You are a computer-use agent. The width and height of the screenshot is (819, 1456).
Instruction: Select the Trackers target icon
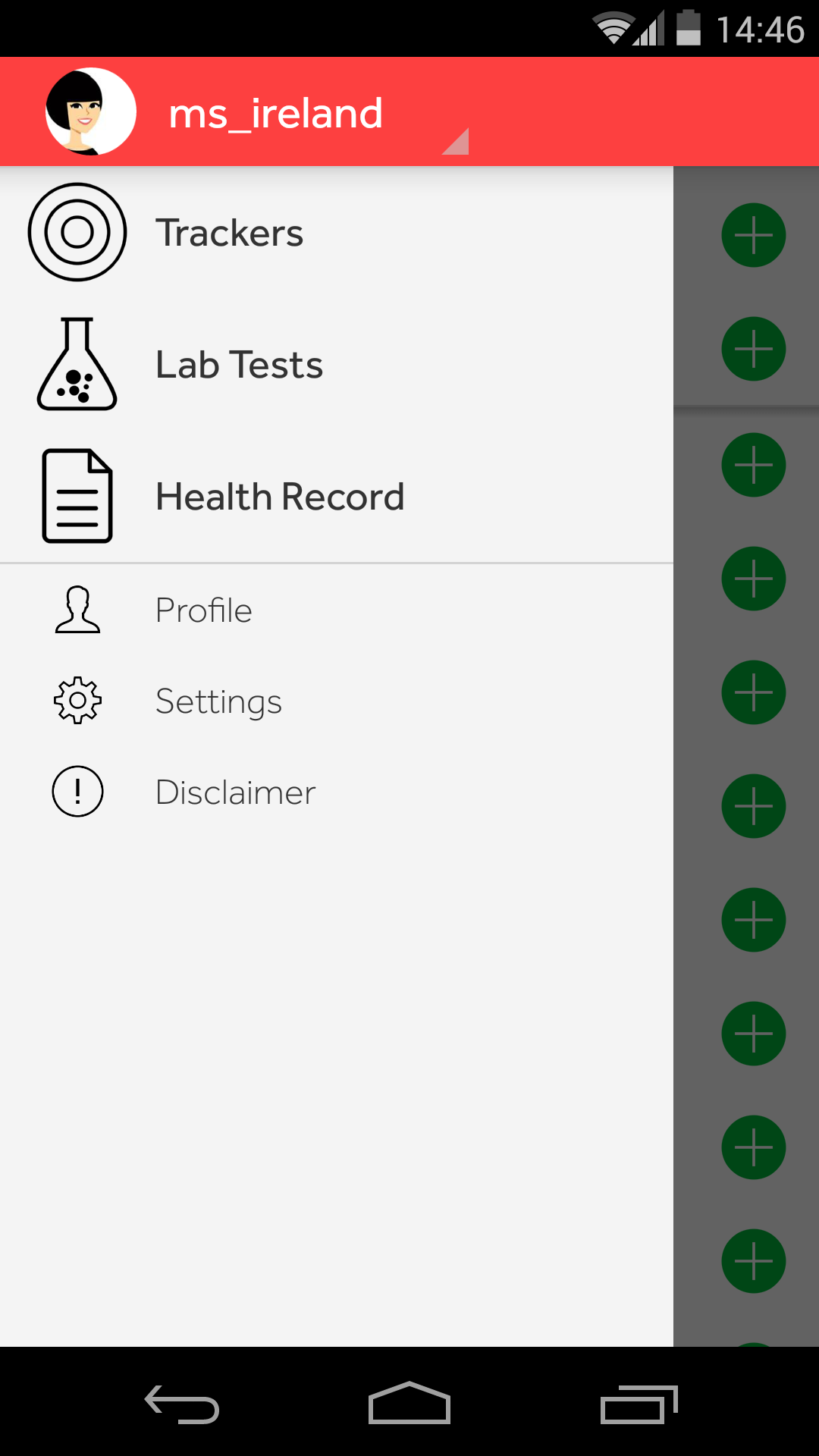tap(77, 232)
